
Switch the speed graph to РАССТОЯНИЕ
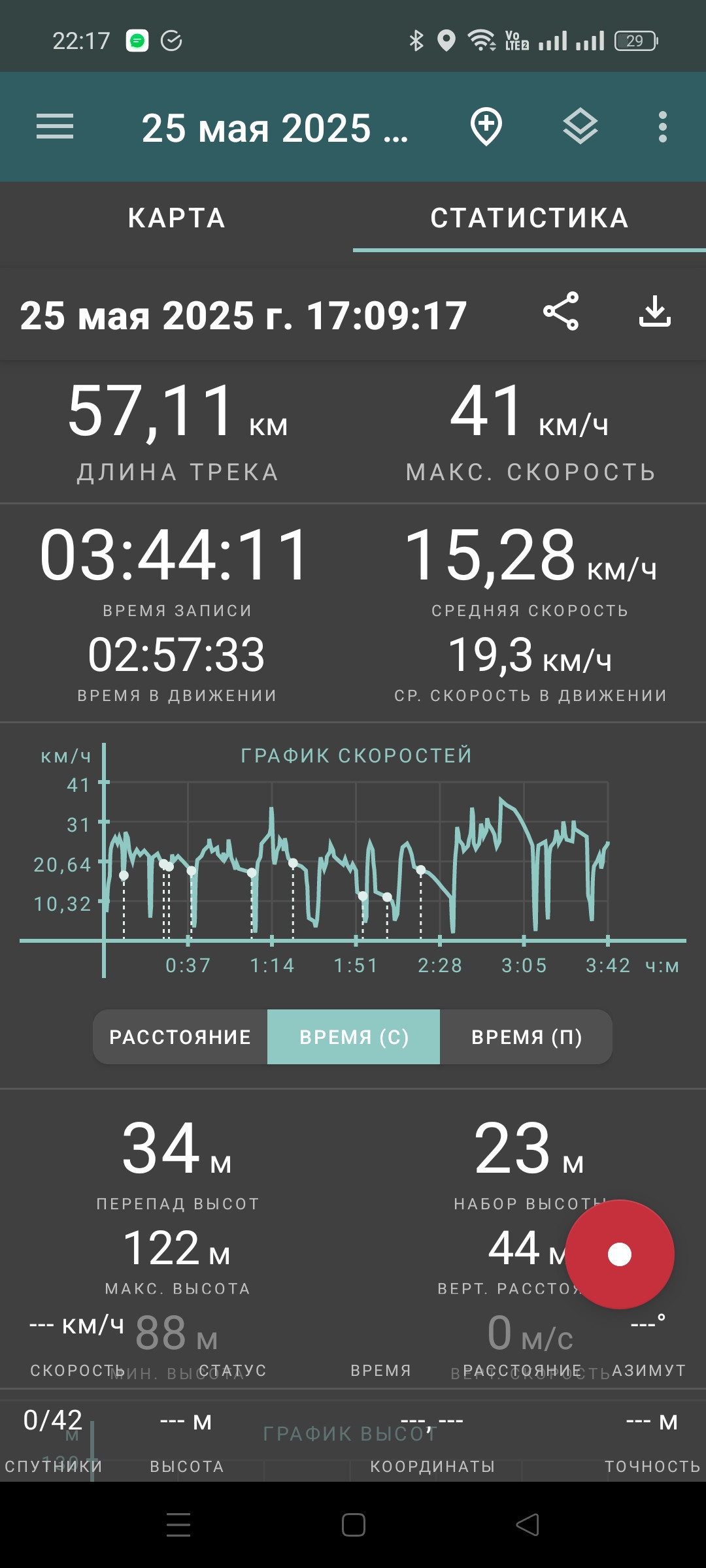pyautogui.click(x=180, y=1037)
